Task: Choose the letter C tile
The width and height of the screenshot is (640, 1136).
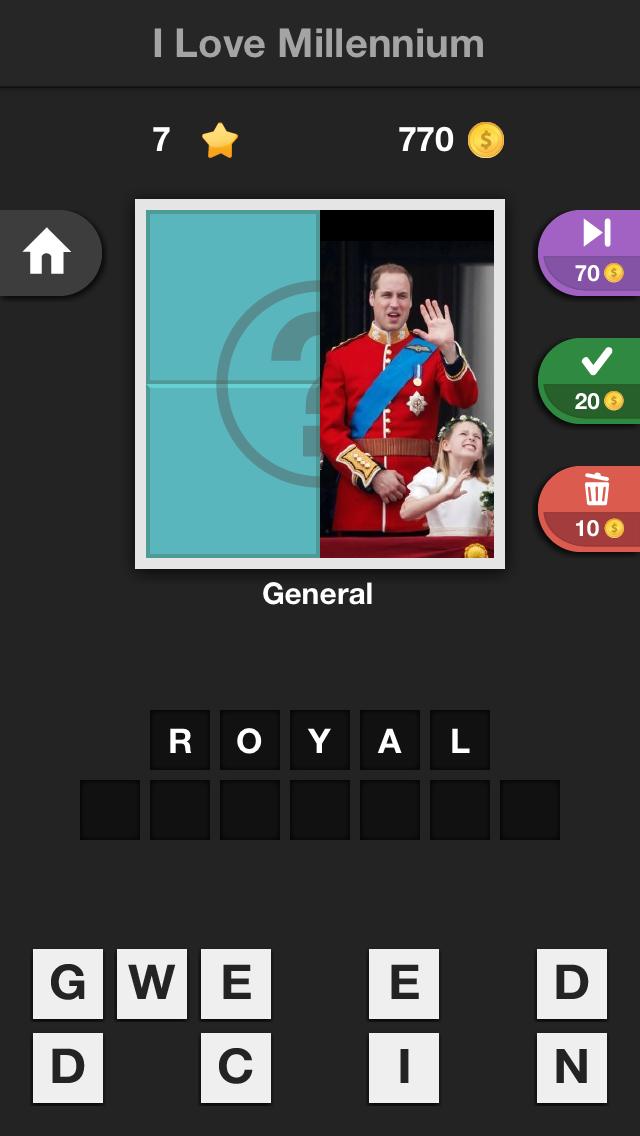Action: [236, 1068]
